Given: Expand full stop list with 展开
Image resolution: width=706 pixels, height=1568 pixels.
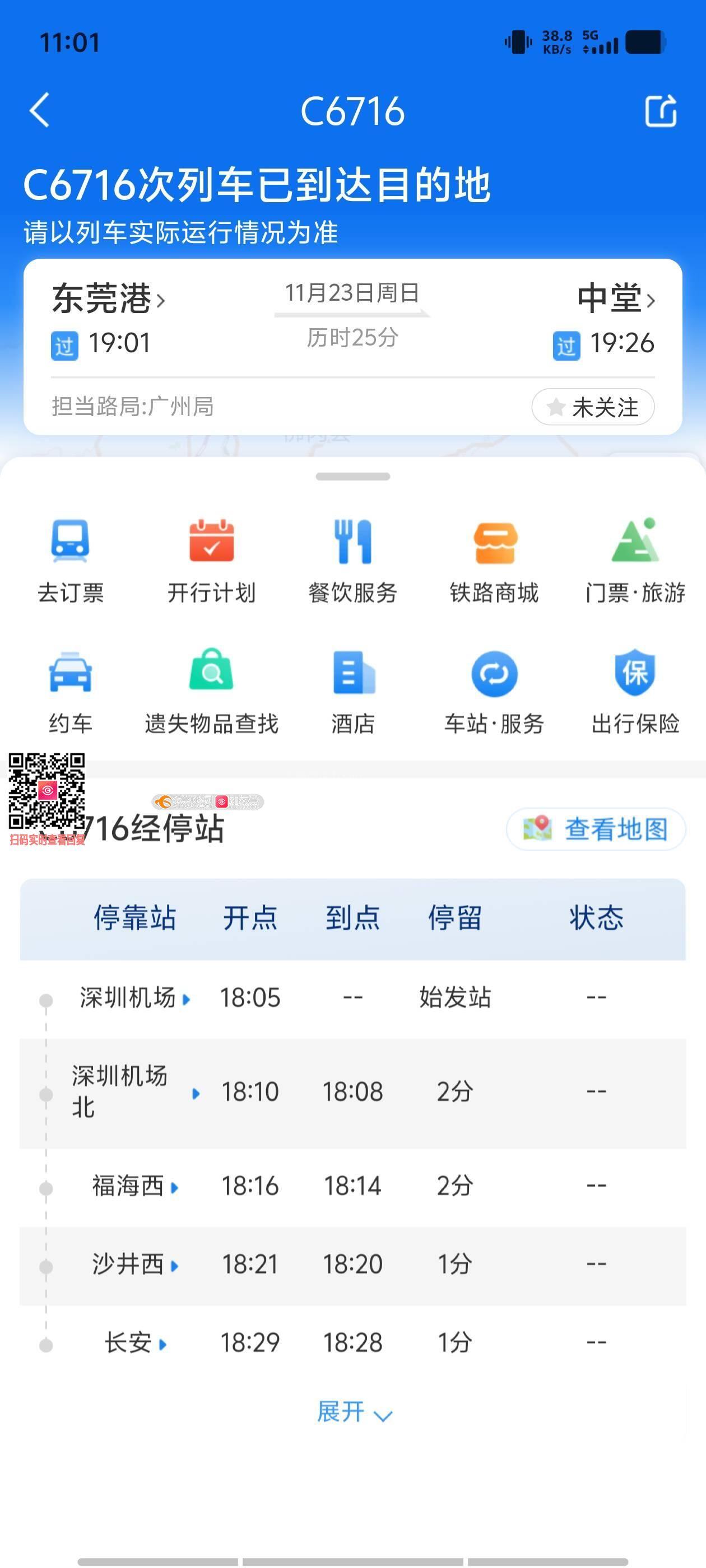Looking at the screenshot, I should coord(354,1412).
